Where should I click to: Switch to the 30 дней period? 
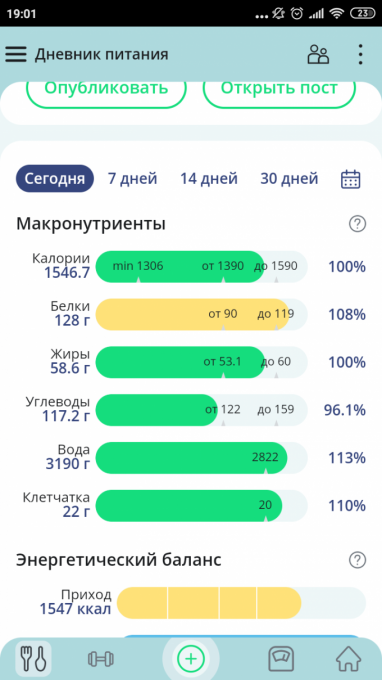289,178
